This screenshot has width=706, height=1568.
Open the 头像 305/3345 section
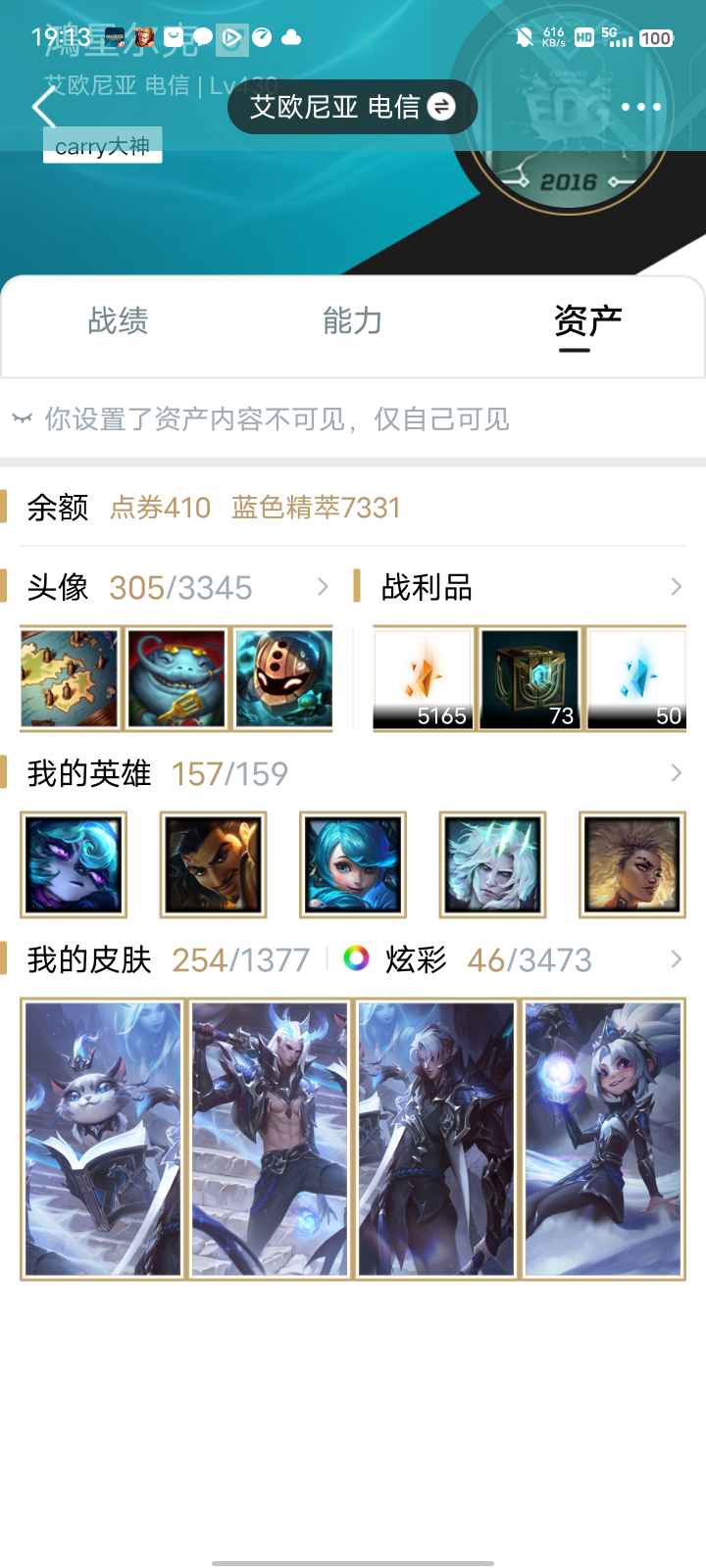pos(176,587)
